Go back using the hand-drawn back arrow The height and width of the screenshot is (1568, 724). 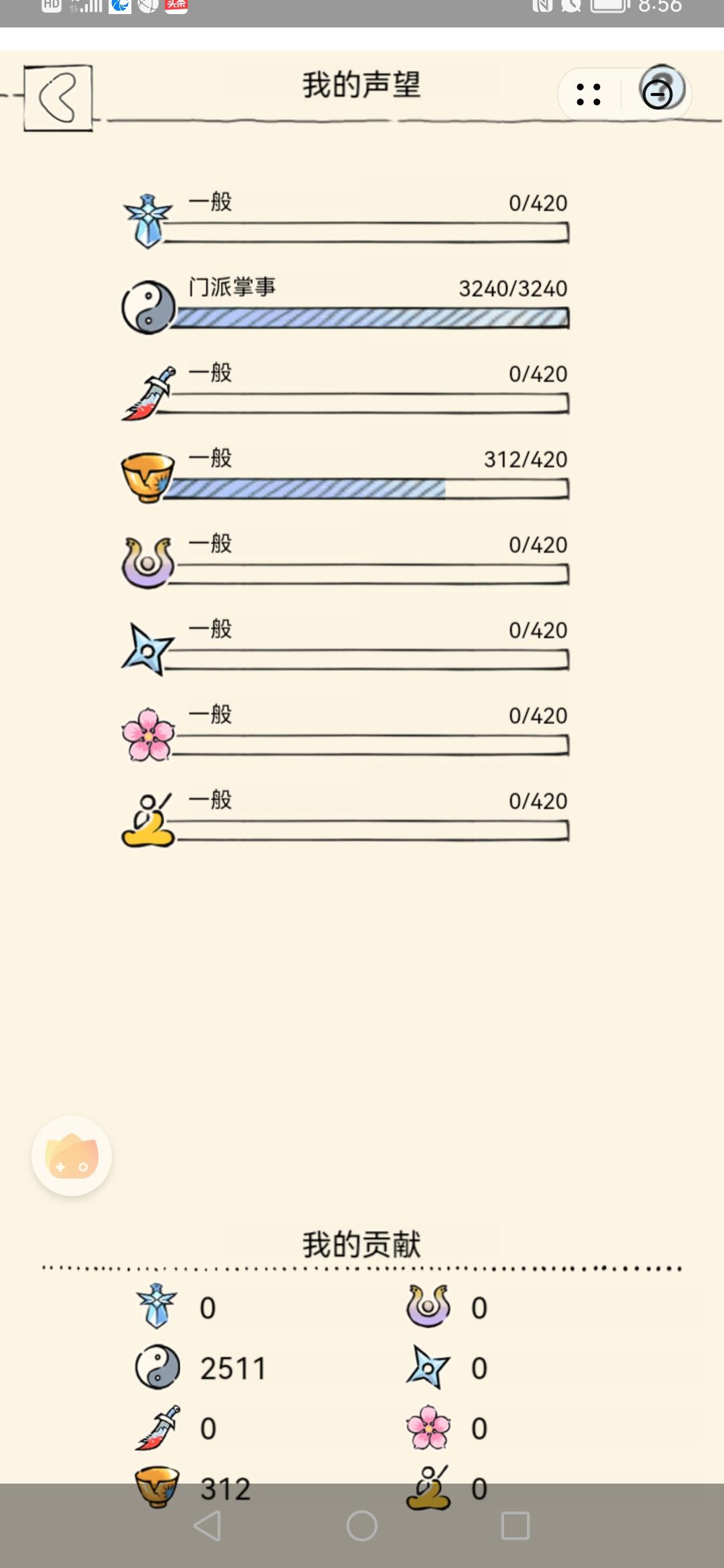point(58,98)
